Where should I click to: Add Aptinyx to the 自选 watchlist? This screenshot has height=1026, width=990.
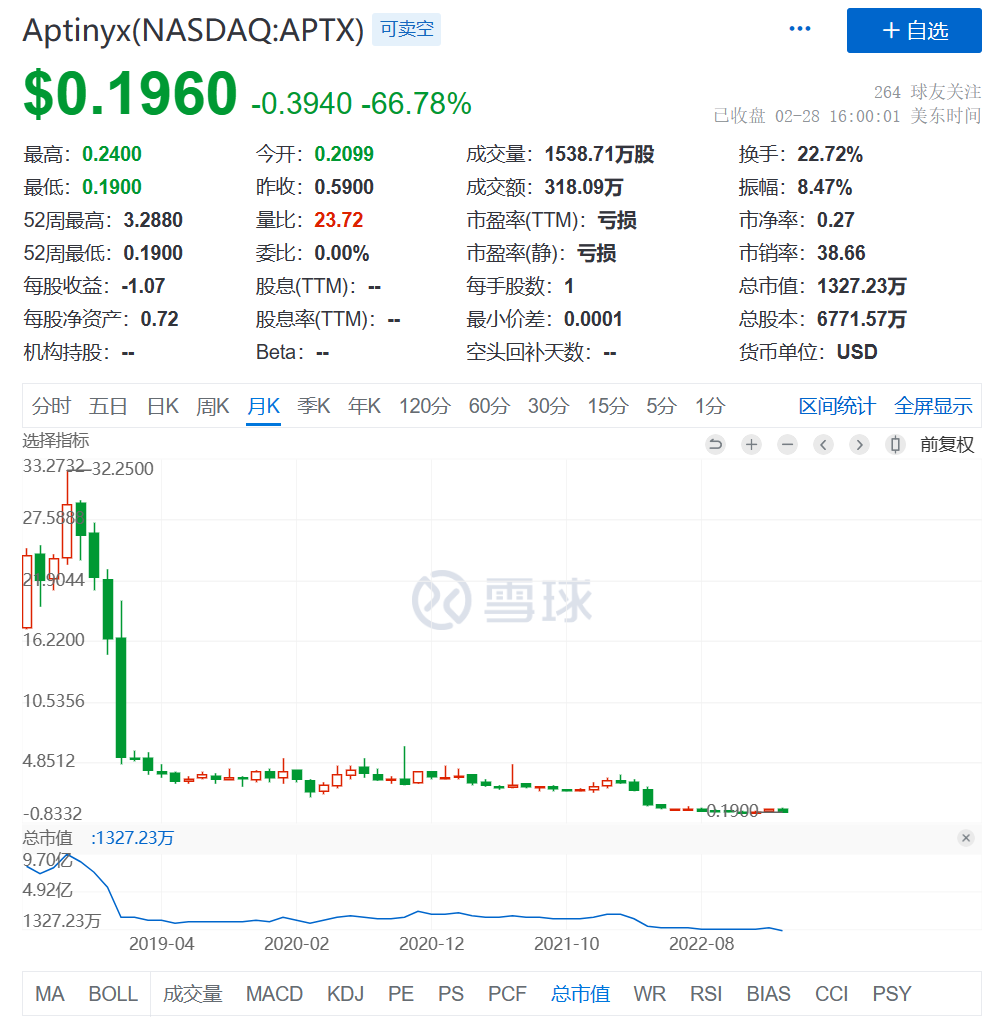pyautogui.click(x=914, y=30)
